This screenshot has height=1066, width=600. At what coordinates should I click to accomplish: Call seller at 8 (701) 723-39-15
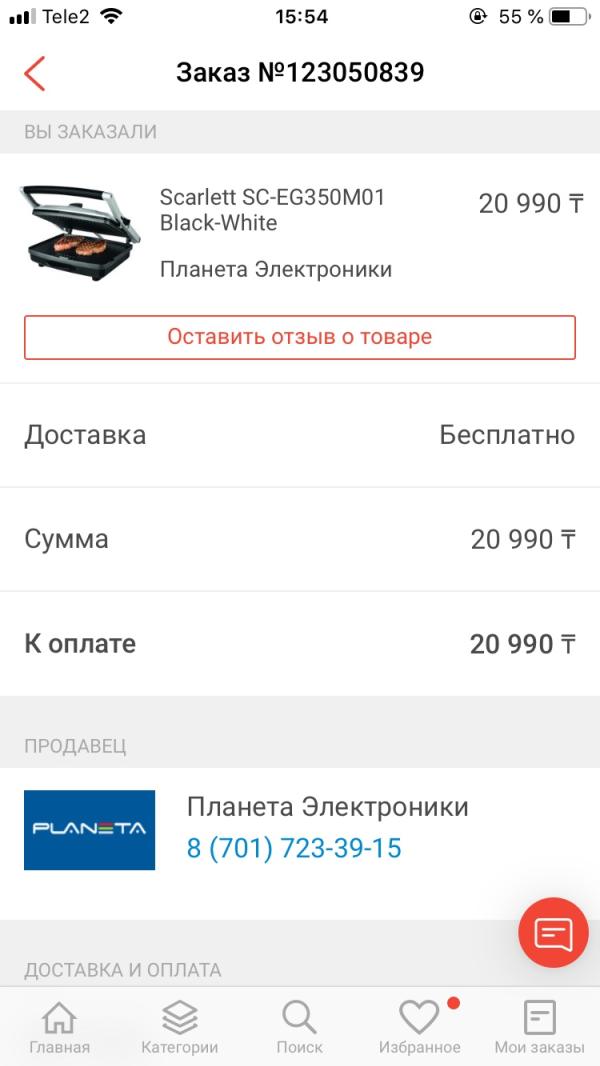point(294,849)
